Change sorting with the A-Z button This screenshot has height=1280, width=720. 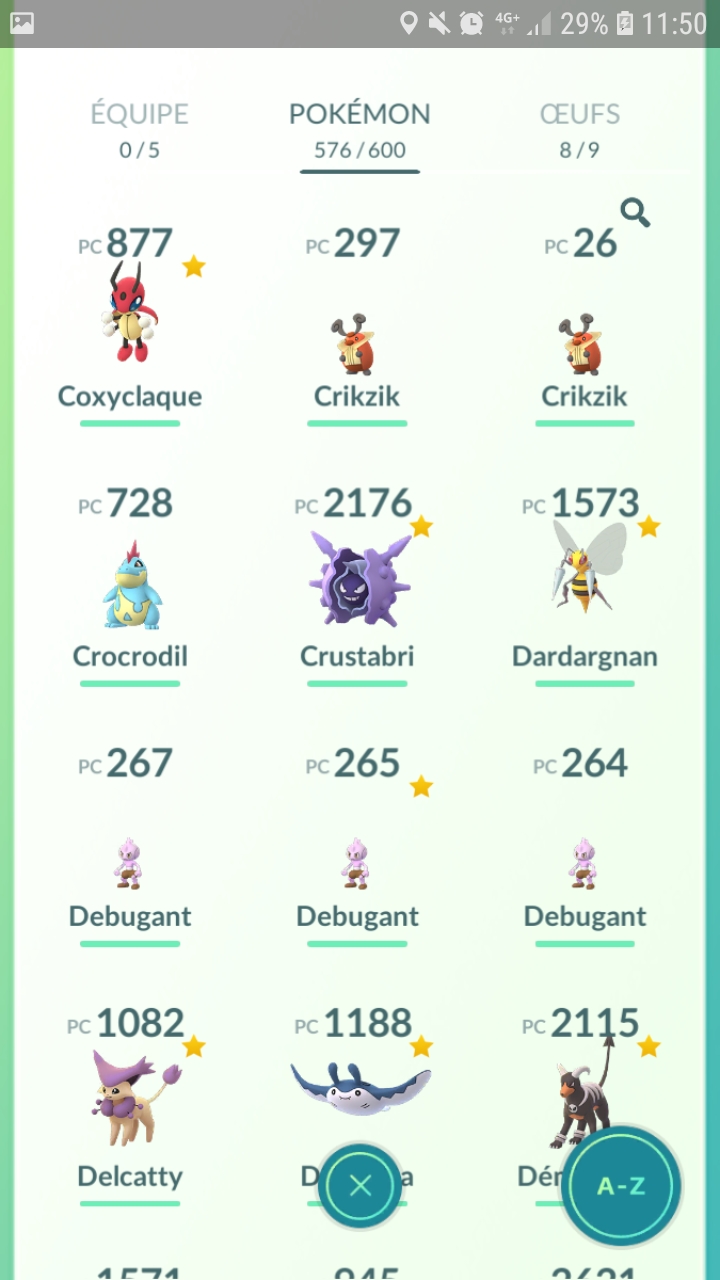(621, 1186)
